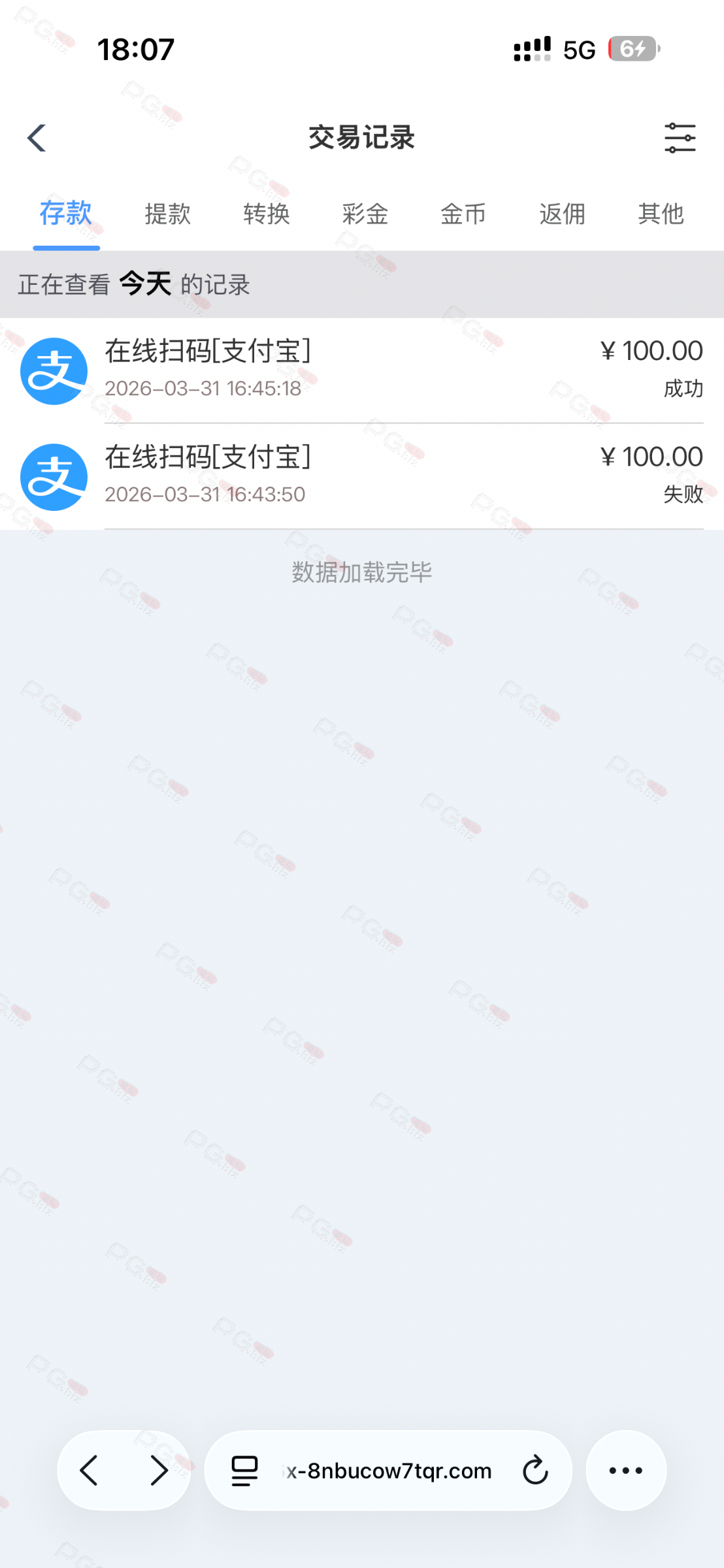Viewport: 724px width, 1568px height.
Task: Open the page options icon in the address bar
Action: click(x=244, y=1471)
